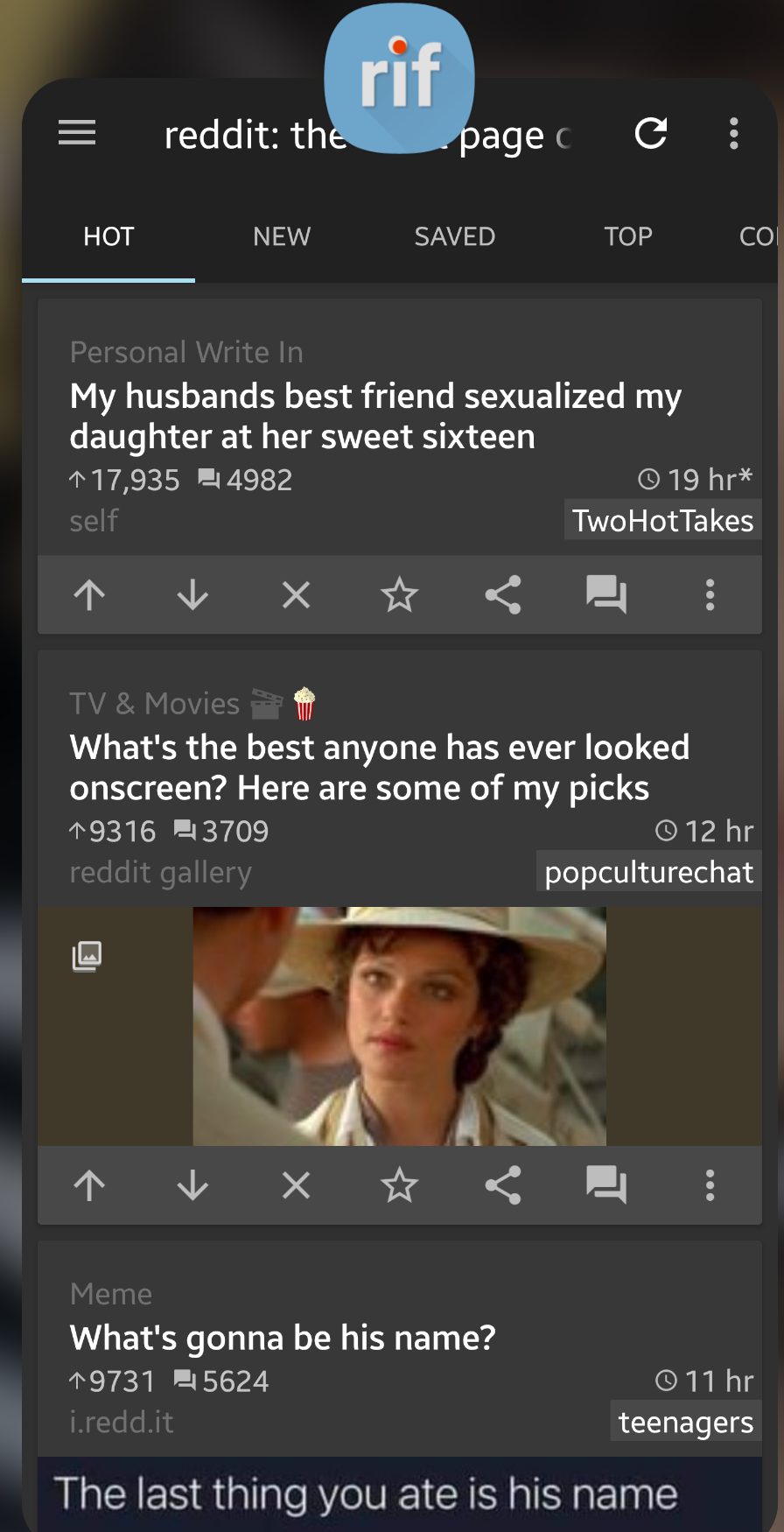784x1532 pixels.
Task: Save the TwoHotTakes post with star
Action: pos(399,595)
